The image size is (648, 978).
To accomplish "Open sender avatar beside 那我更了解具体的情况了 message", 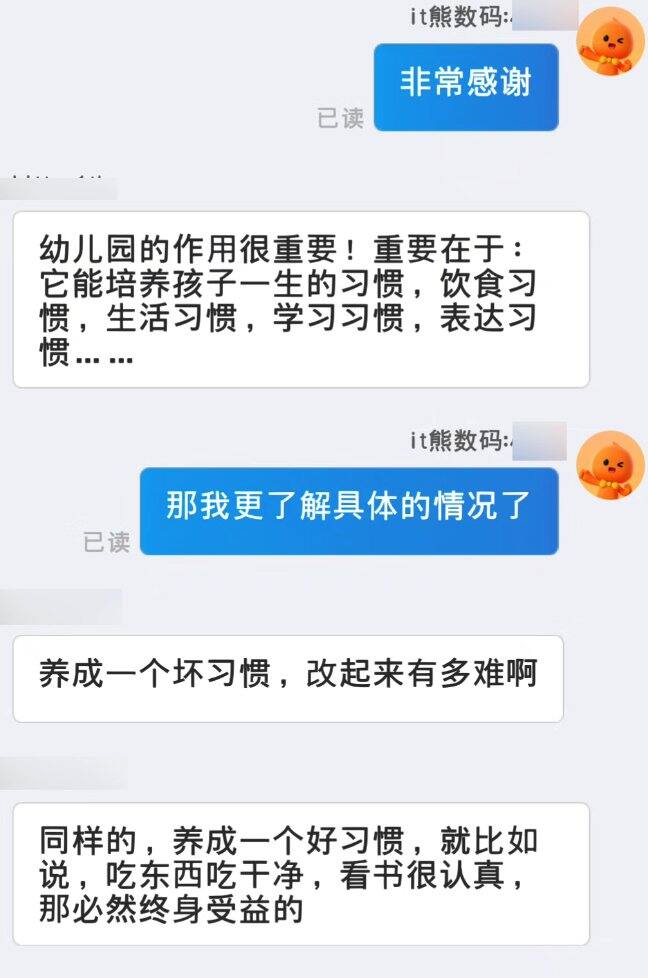I will [611, 464].
